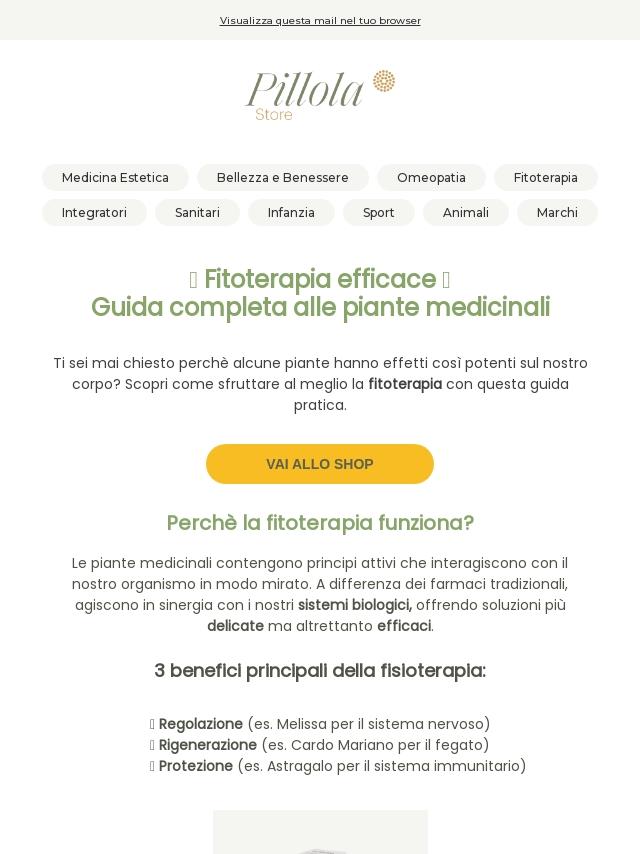640x854 pixels.
Task: Open the Integratori category
Action: tap(94, 212)
